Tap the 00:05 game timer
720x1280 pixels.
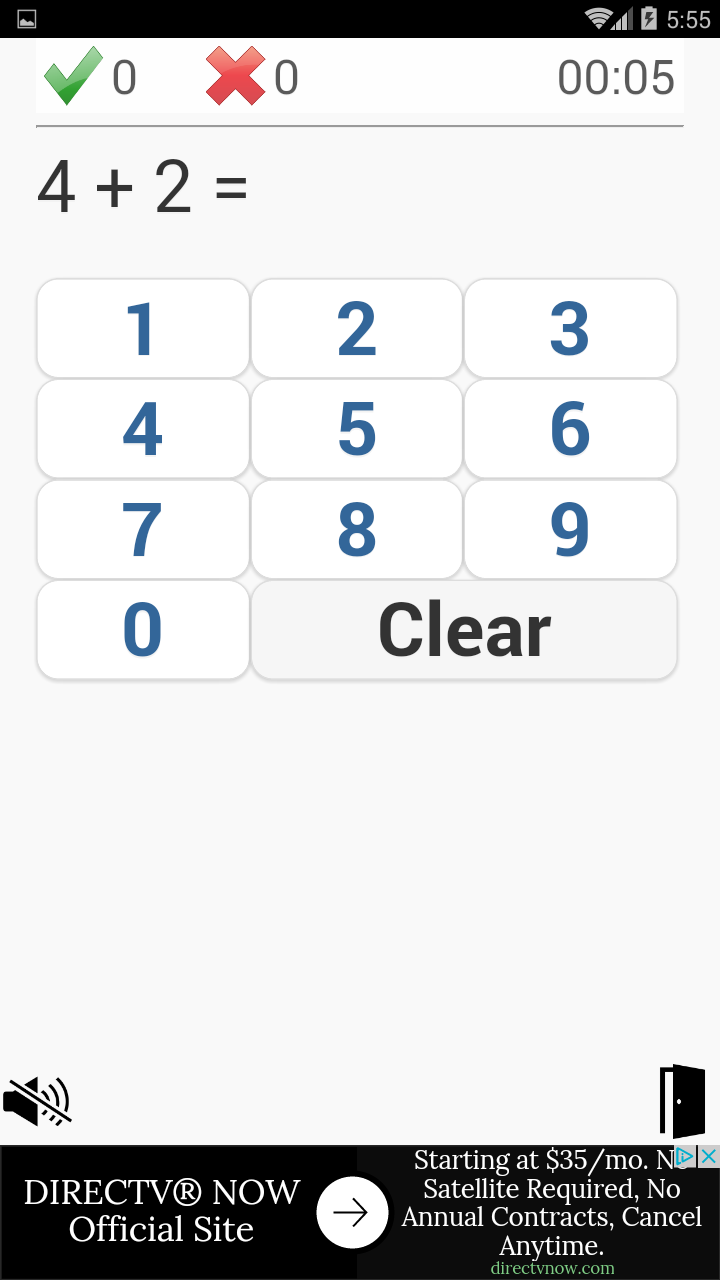[617, 76]
